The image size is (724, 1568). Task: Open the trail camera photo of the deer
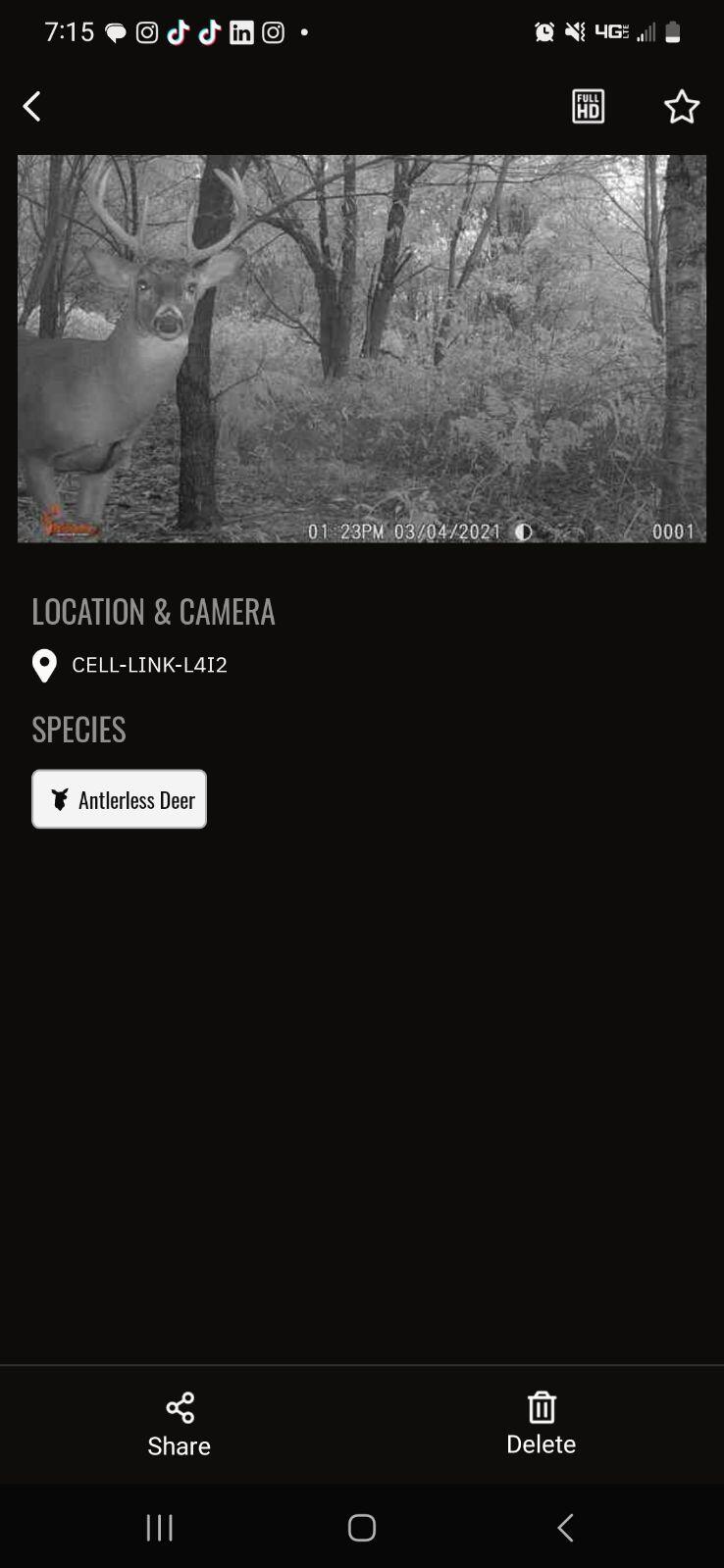tap(361, 348)
